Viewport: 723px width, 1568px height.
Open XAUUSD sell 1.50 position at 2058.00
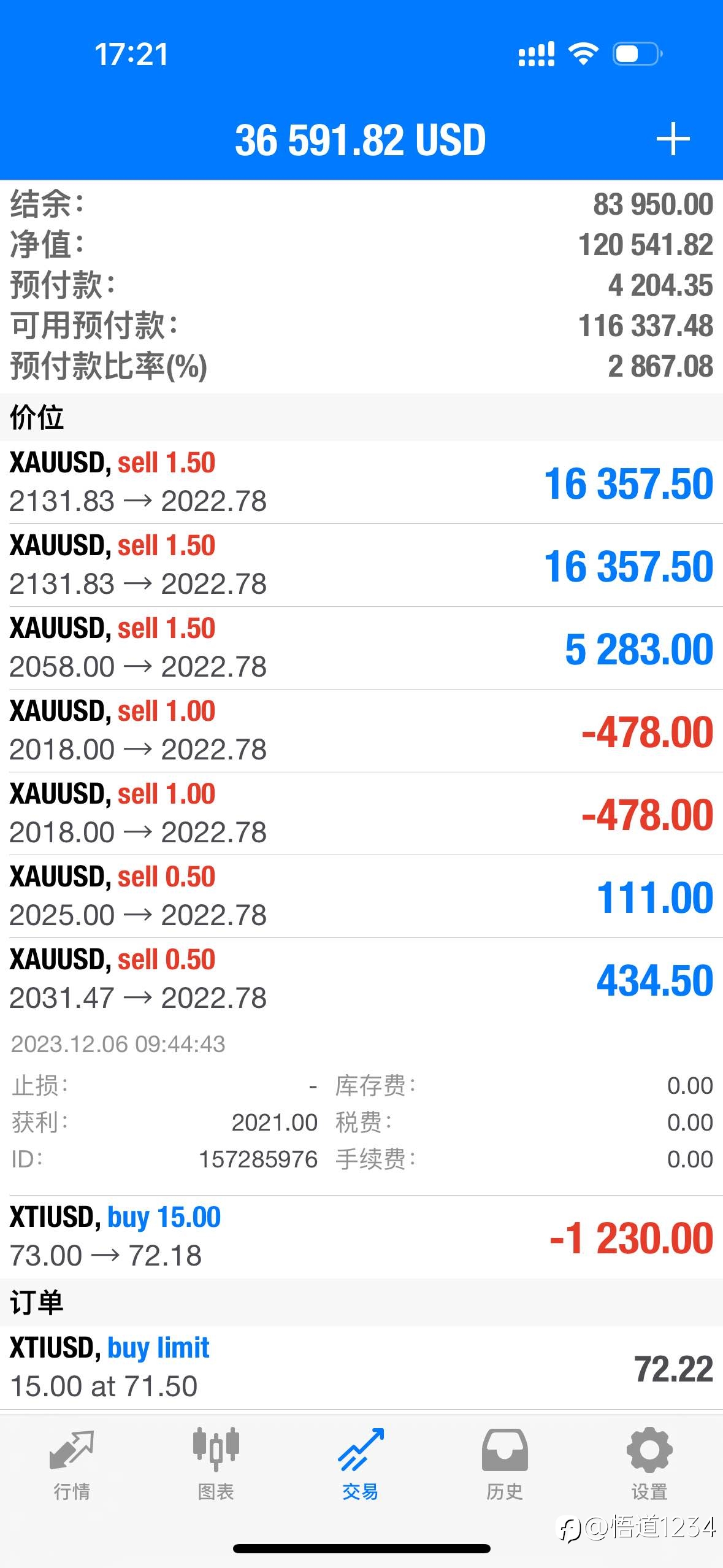[361, 648]
